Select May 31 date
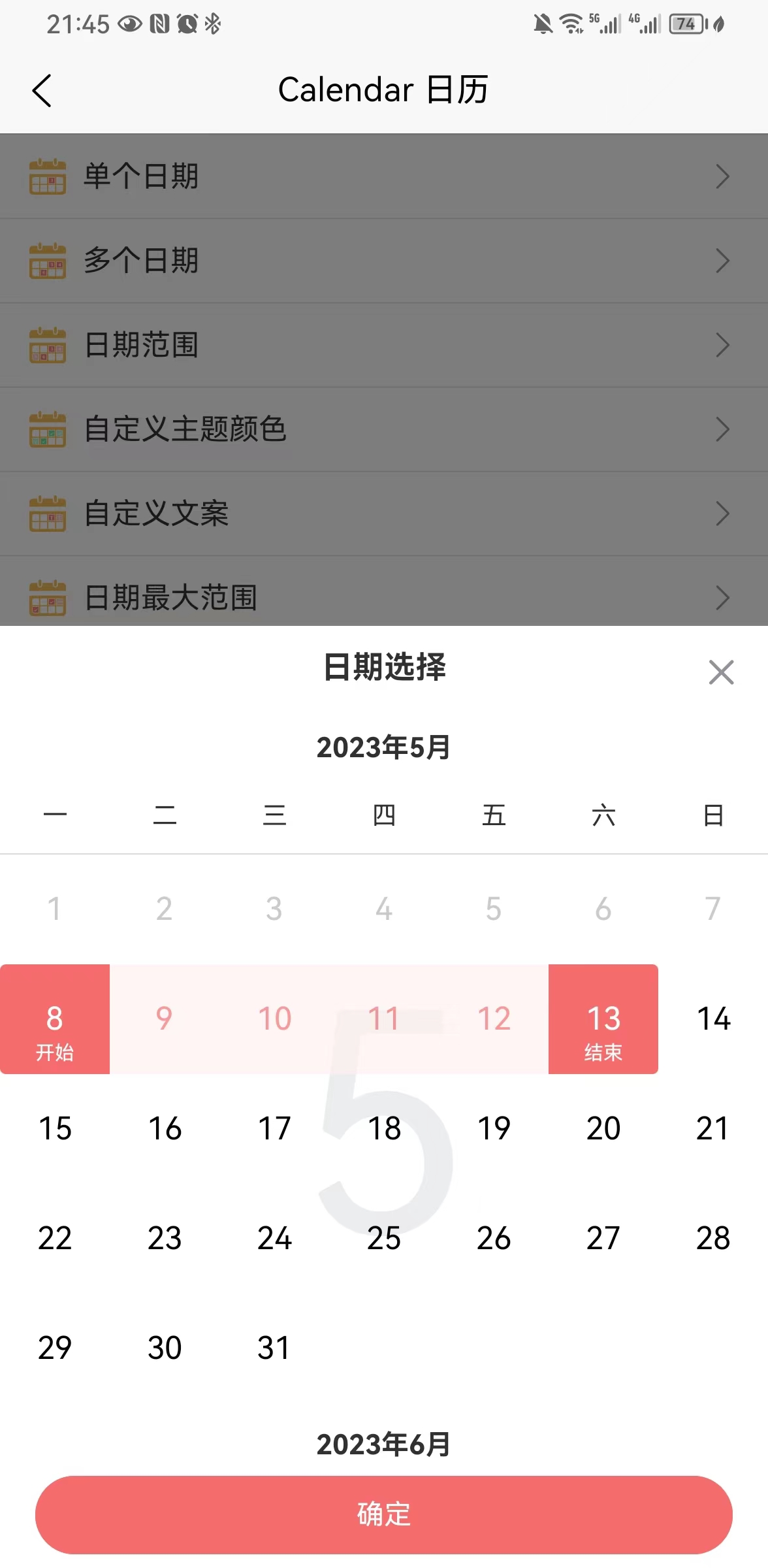This screenshot has width=768, height=1568. pyautogui.click(x=274, y=1348)
